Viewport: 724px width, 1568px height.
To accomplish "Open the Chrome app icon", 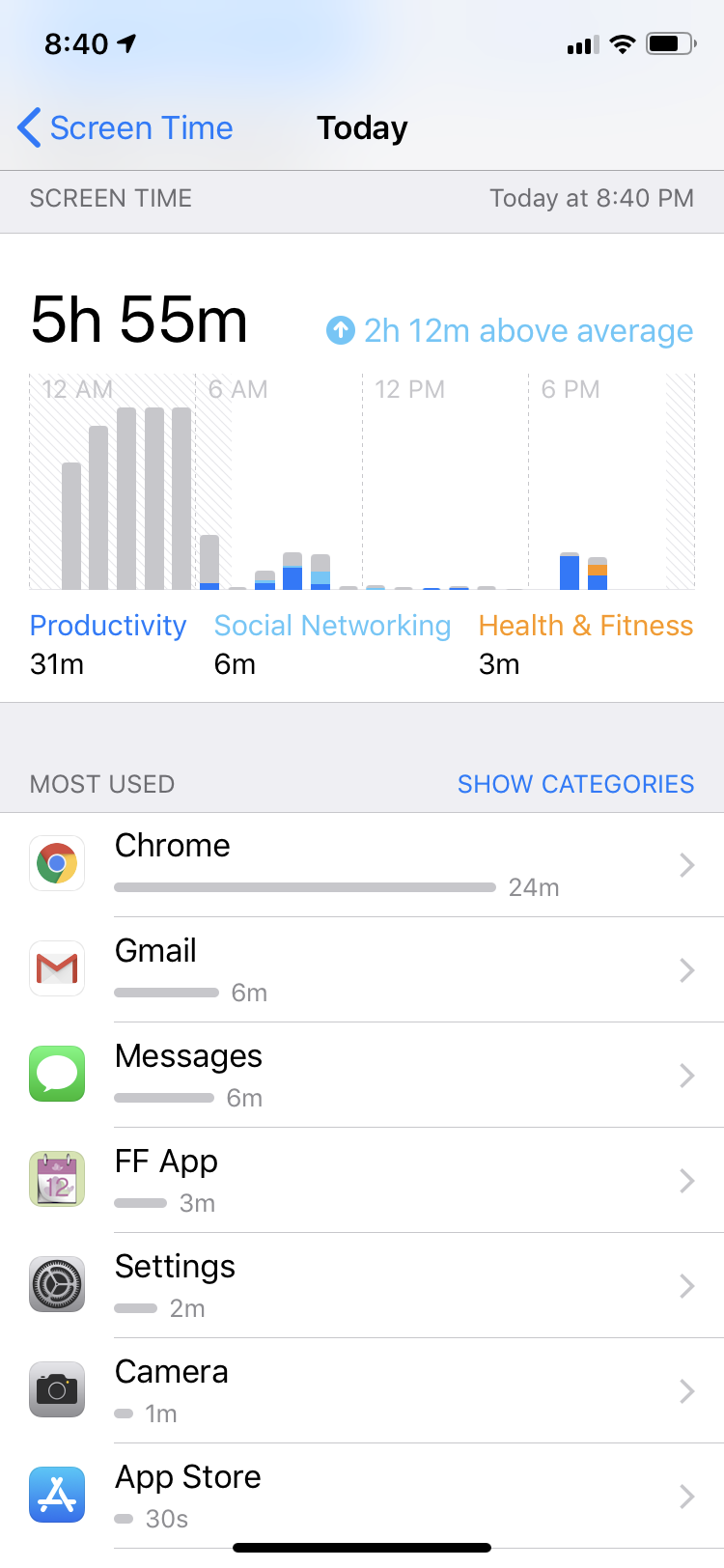I will pyautogui.click(x=56, y=863).
